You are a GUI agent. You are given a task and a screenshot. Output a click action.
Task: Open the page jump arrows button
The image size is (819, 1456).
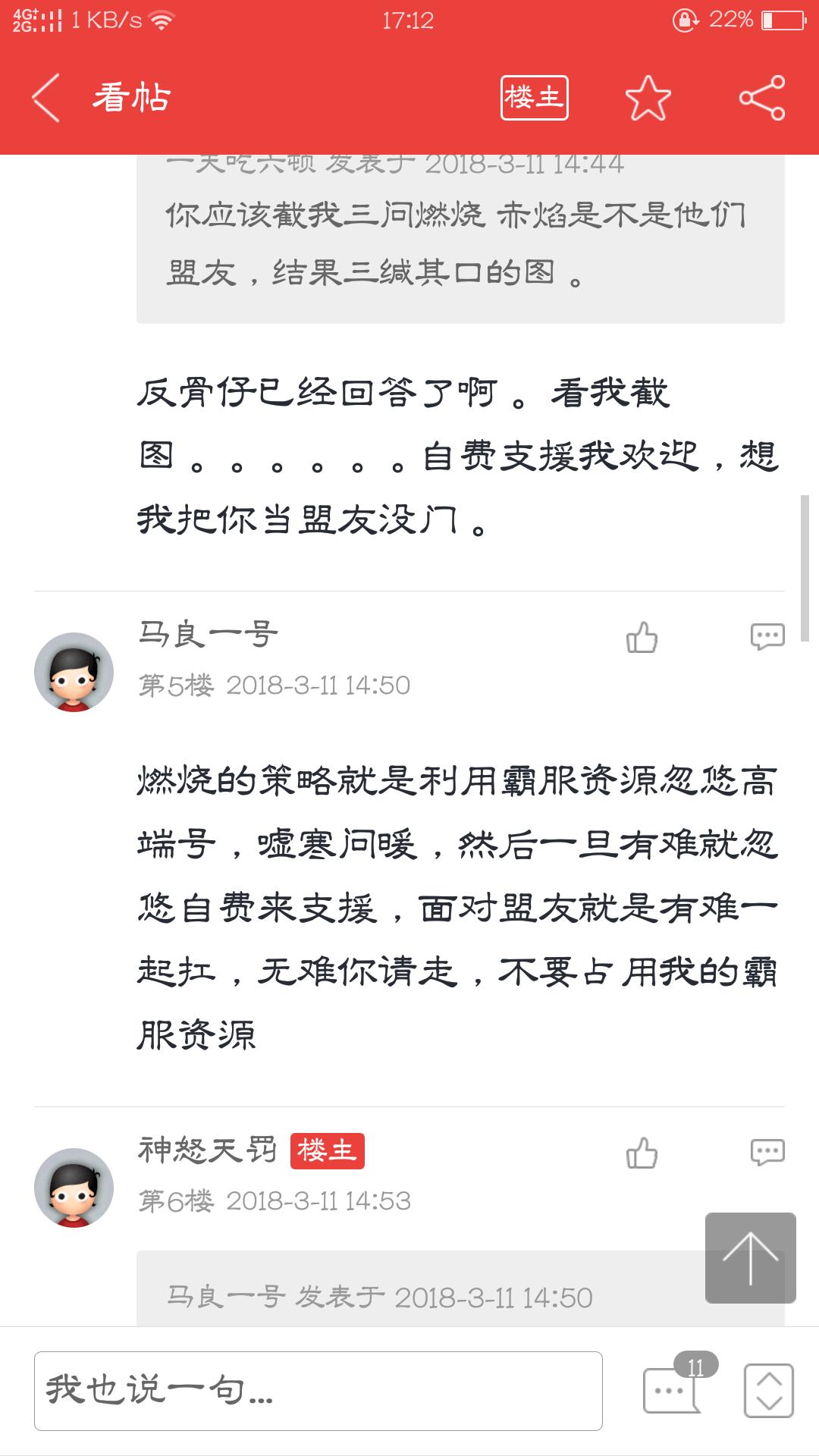coord(769,1391)
